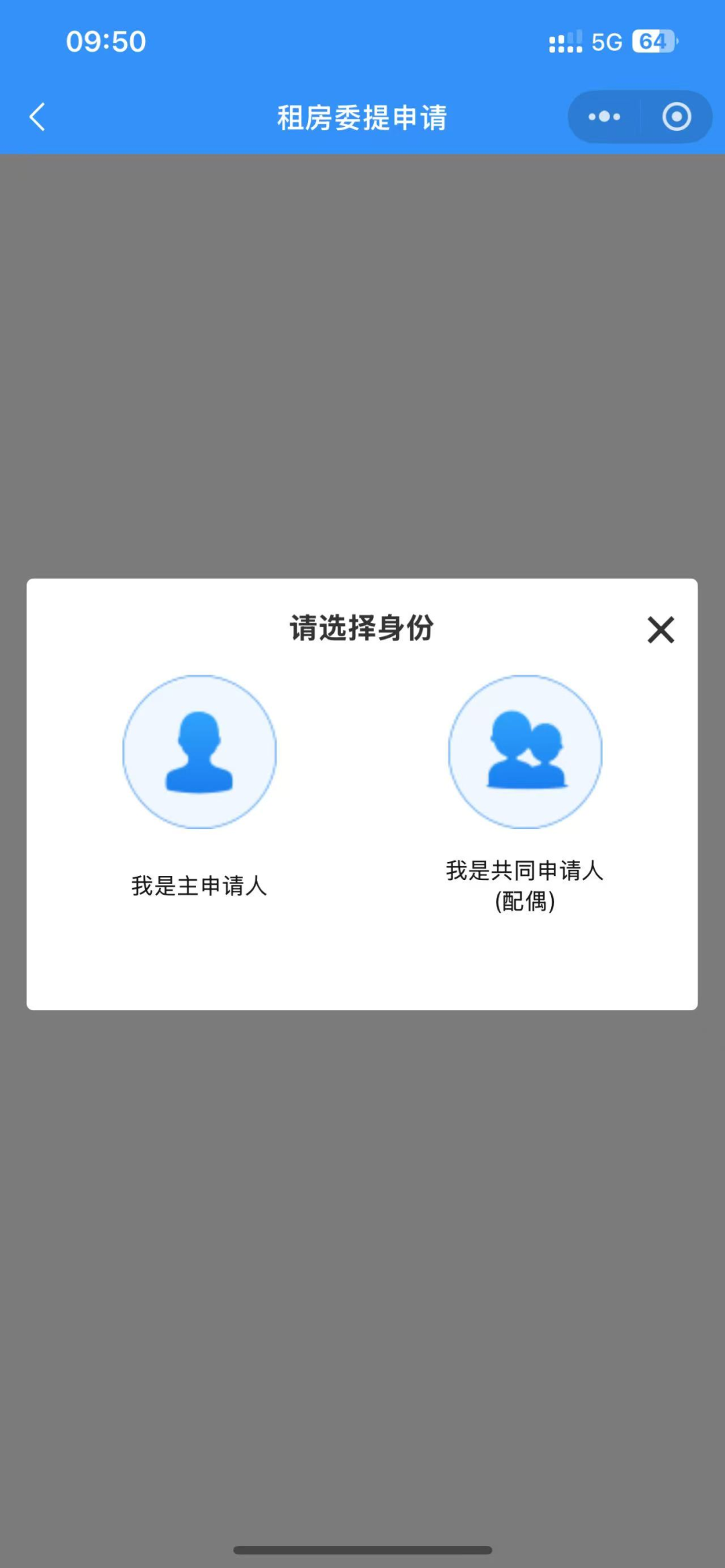
Task: Choose 我是共同申请人(配偶) identity
Action: [x=525, y=752]
